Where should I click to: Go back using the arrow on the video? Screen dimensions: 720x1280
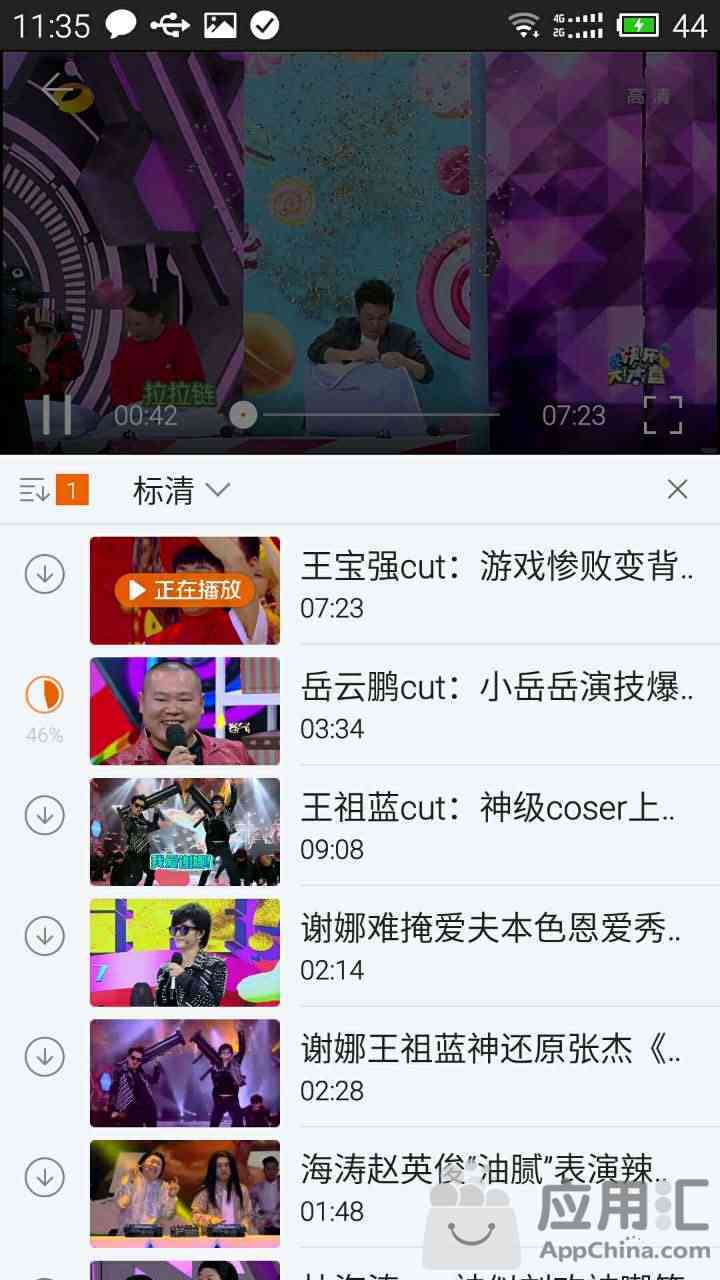(x=62, y=94)
